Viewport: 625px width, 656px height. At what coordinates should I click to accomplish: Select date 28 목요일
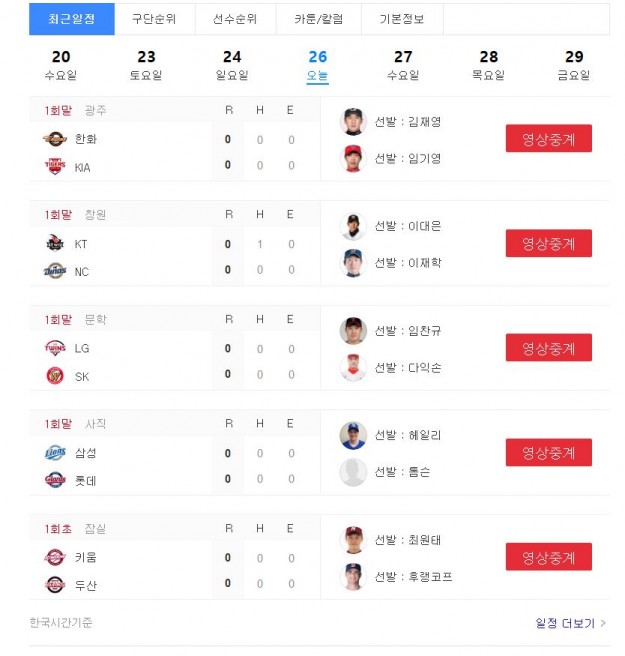coord(489,65)
